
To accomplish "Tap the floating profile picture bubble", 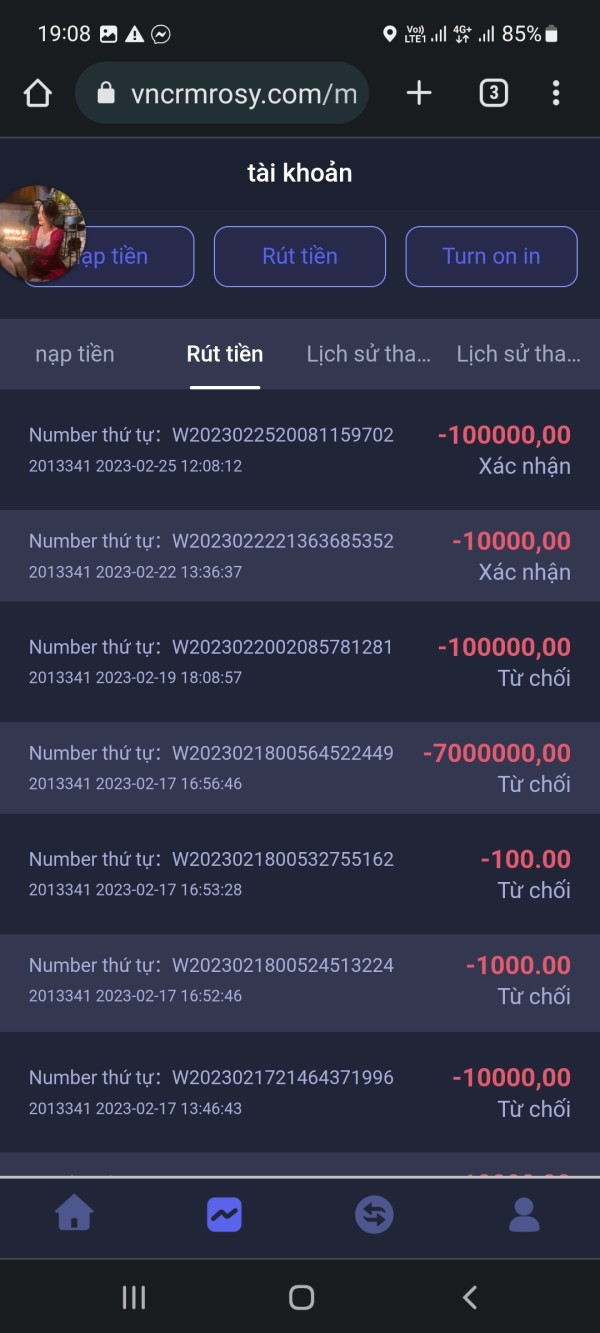I will tap(41, 234).
